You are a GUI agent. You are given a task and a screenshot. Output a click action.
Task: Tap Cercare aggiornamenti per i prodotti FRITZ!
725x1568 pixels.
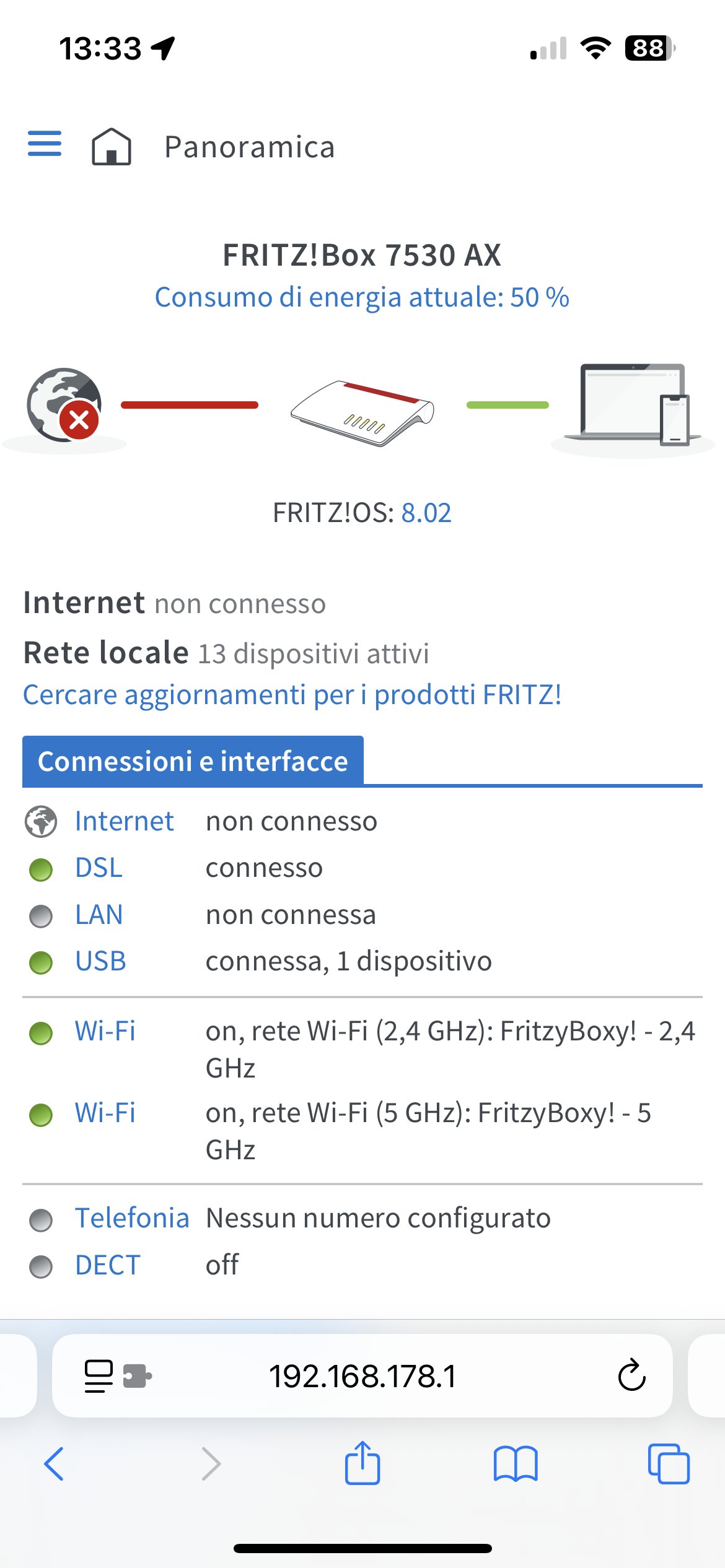tap(292, 695)
